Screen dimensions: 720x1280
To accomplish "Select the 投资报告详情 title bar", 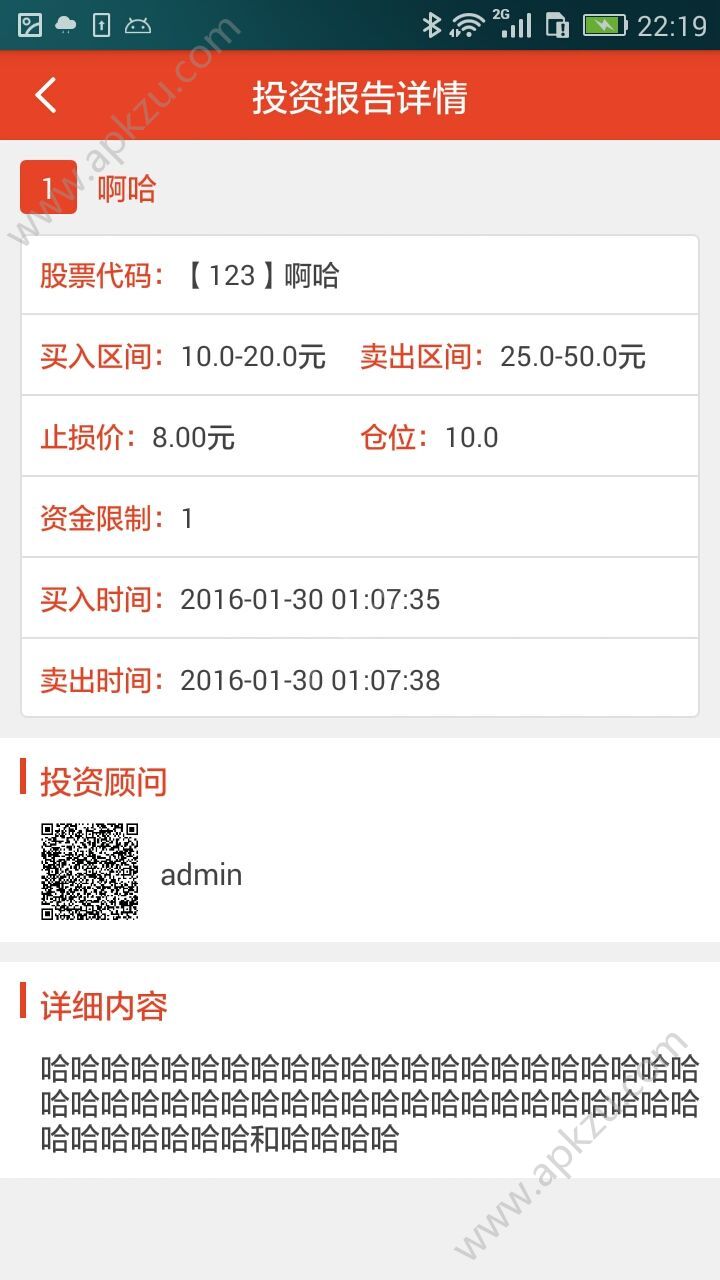I will [x=360, y=95].
